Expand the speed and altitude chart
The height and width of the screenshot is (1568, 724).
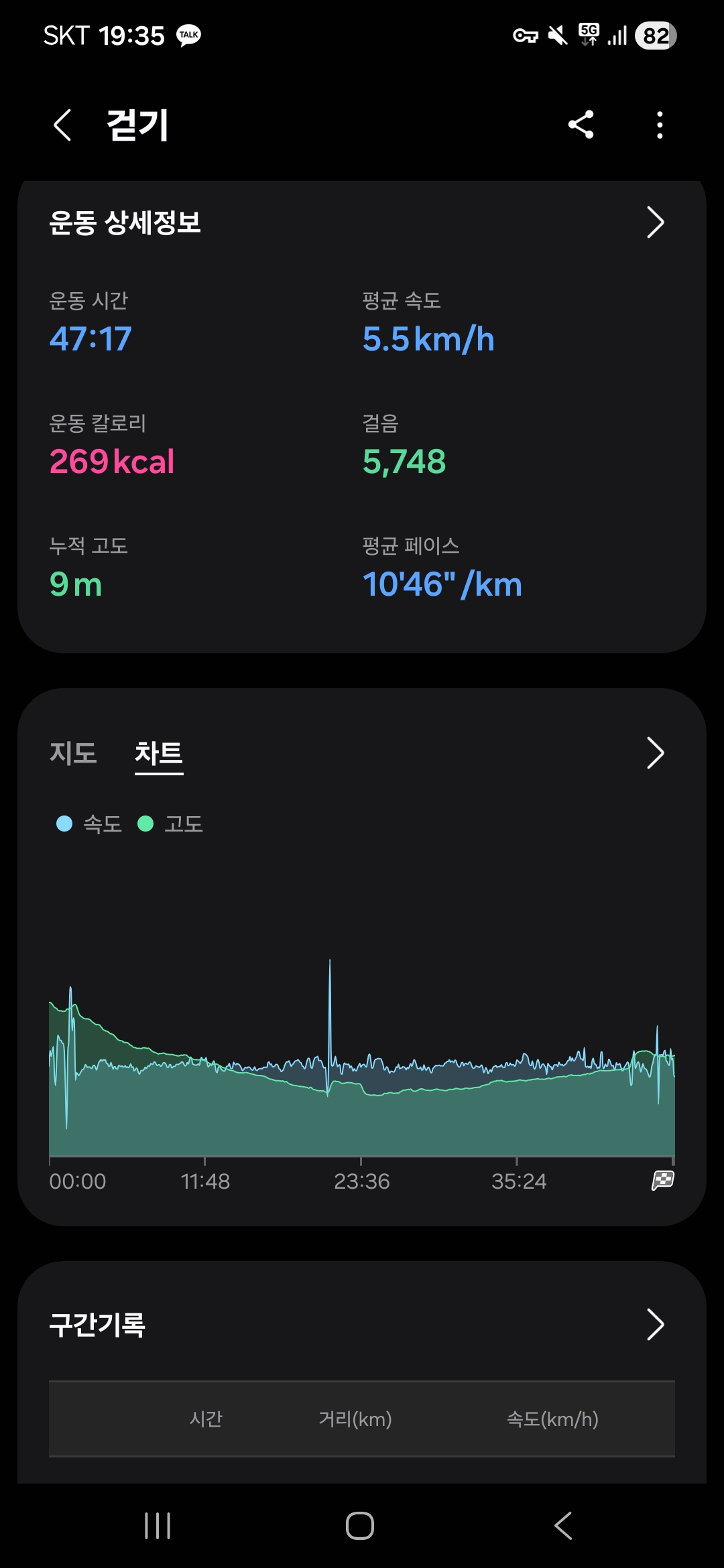(654, 753)
